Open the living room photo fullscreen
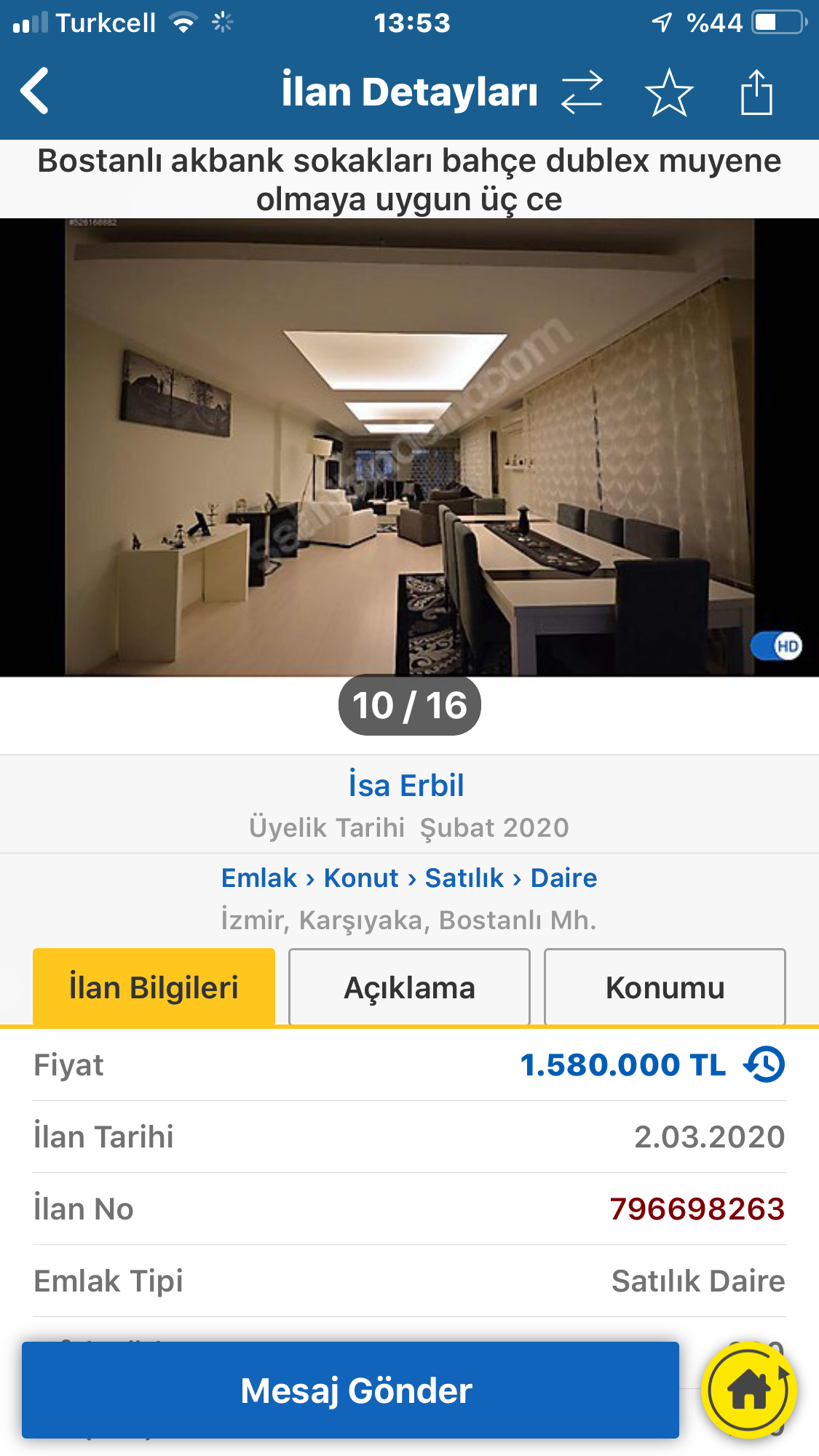Image resolution: width=819 pixels, height=1456 pixels. coord(409,447)
